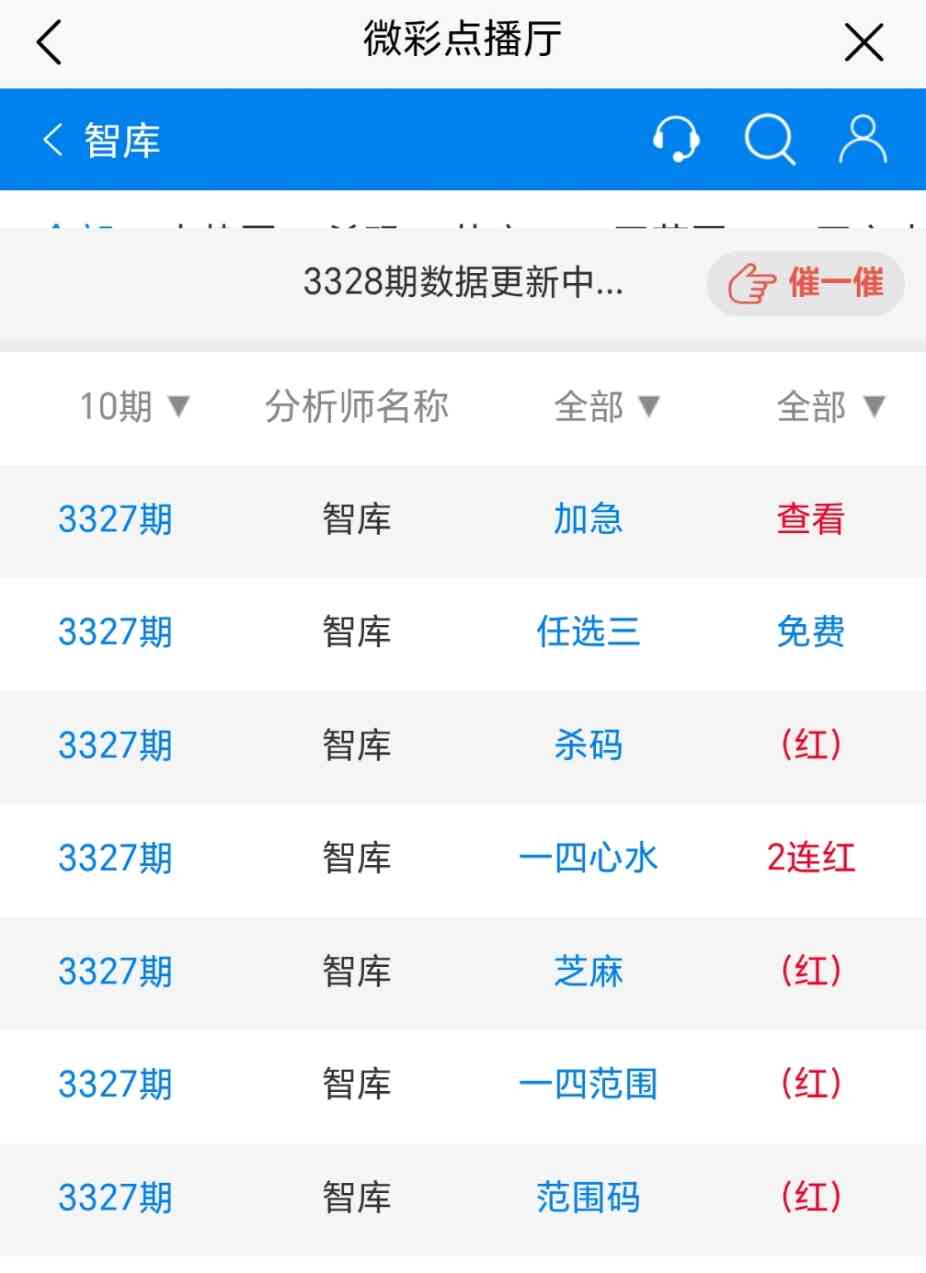Click 智库 in the 芝麻 row
Screen dimensions: 926x1273
point(356,971)
